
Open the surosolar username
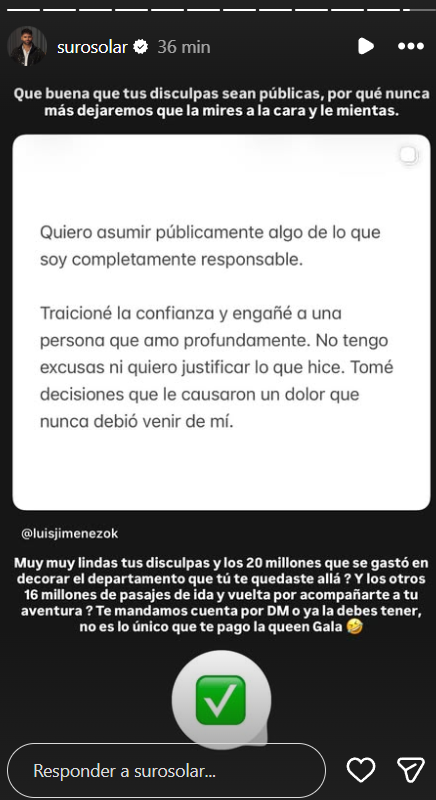pyautogui.click(x=92, y=47)
